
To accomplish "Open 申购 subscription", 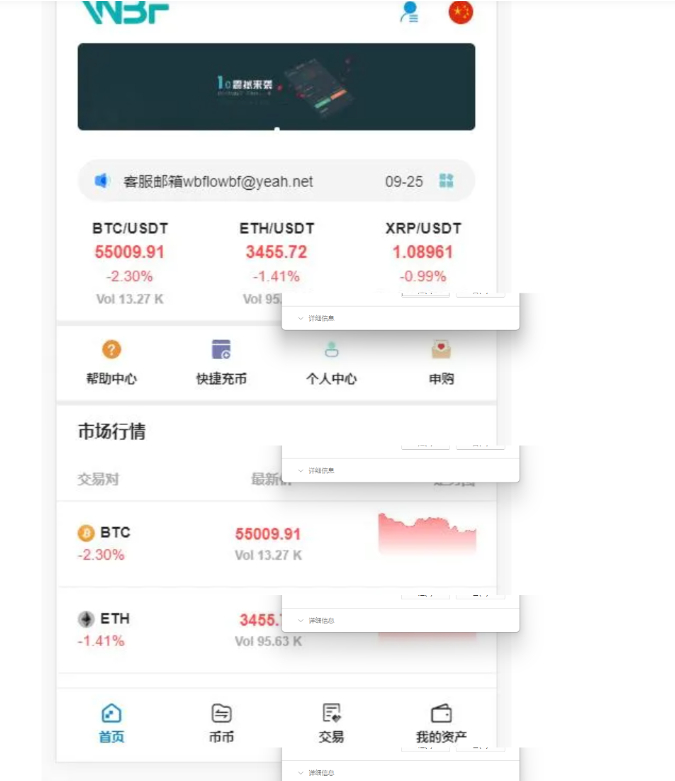I will coord(441,362).
